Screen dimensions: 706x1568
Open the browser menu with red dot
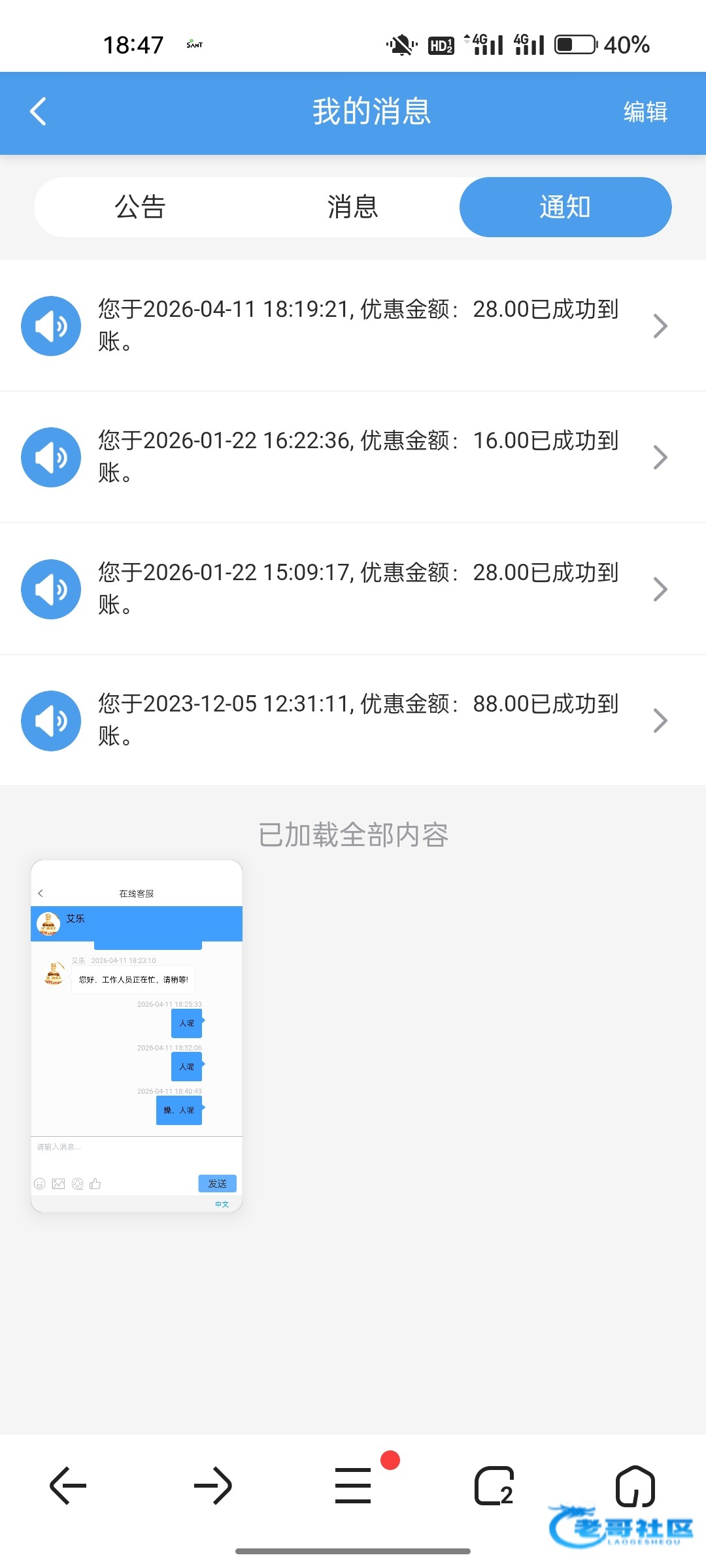[x=354, y=1486]
